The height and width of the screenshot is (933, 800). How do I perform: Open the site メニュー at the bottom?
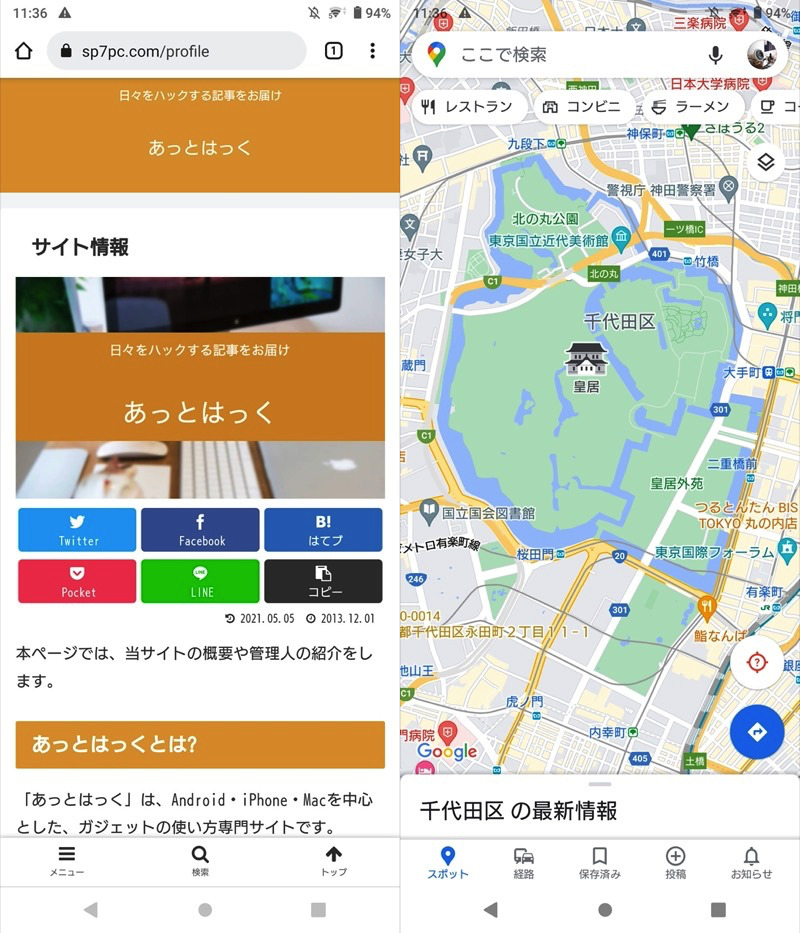[67, 861]
